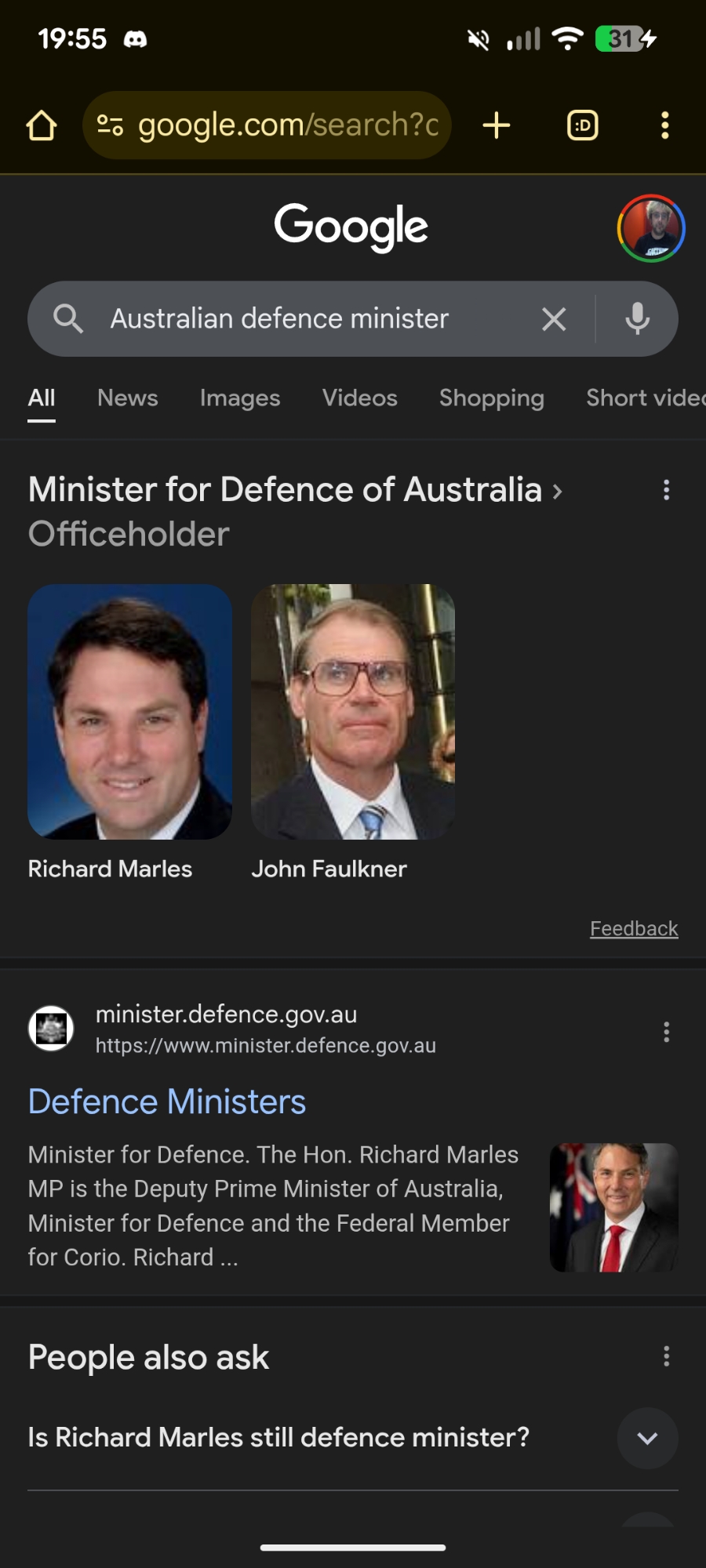Open the tab switcher
The height and width of the screenshot is (1568, 706).
(583, 125)
